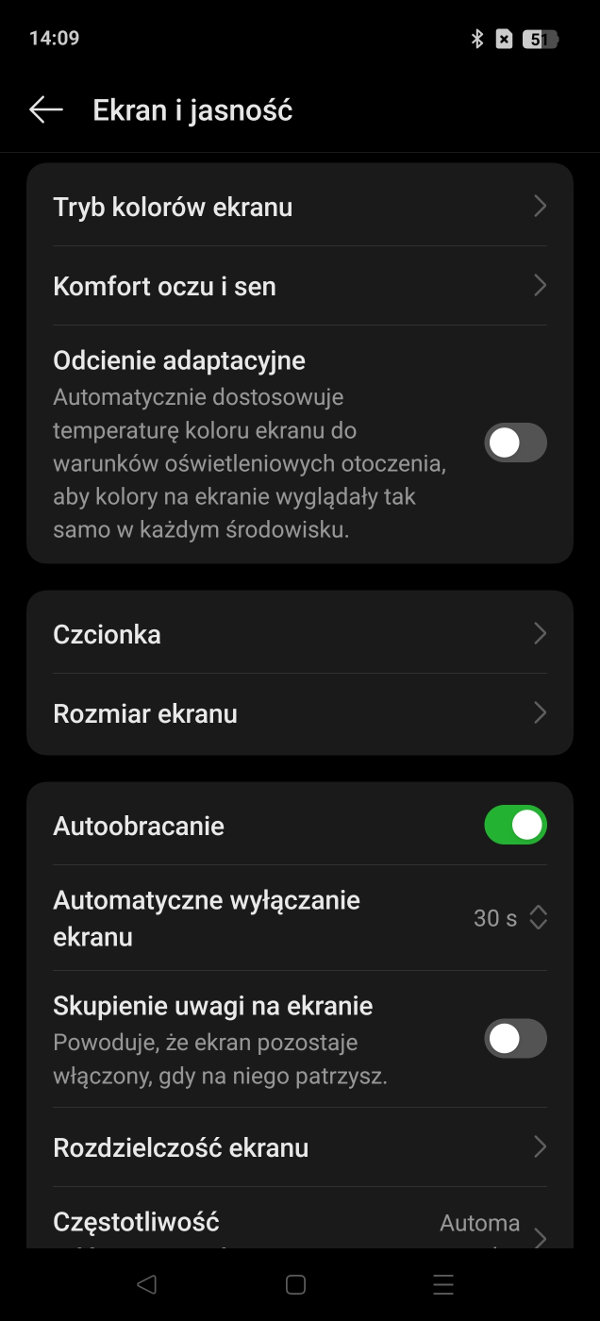Open Rozmiar ekranu settings
Image resolution: width=600 pixels, height=1321 pixels.
pos(300,714)
